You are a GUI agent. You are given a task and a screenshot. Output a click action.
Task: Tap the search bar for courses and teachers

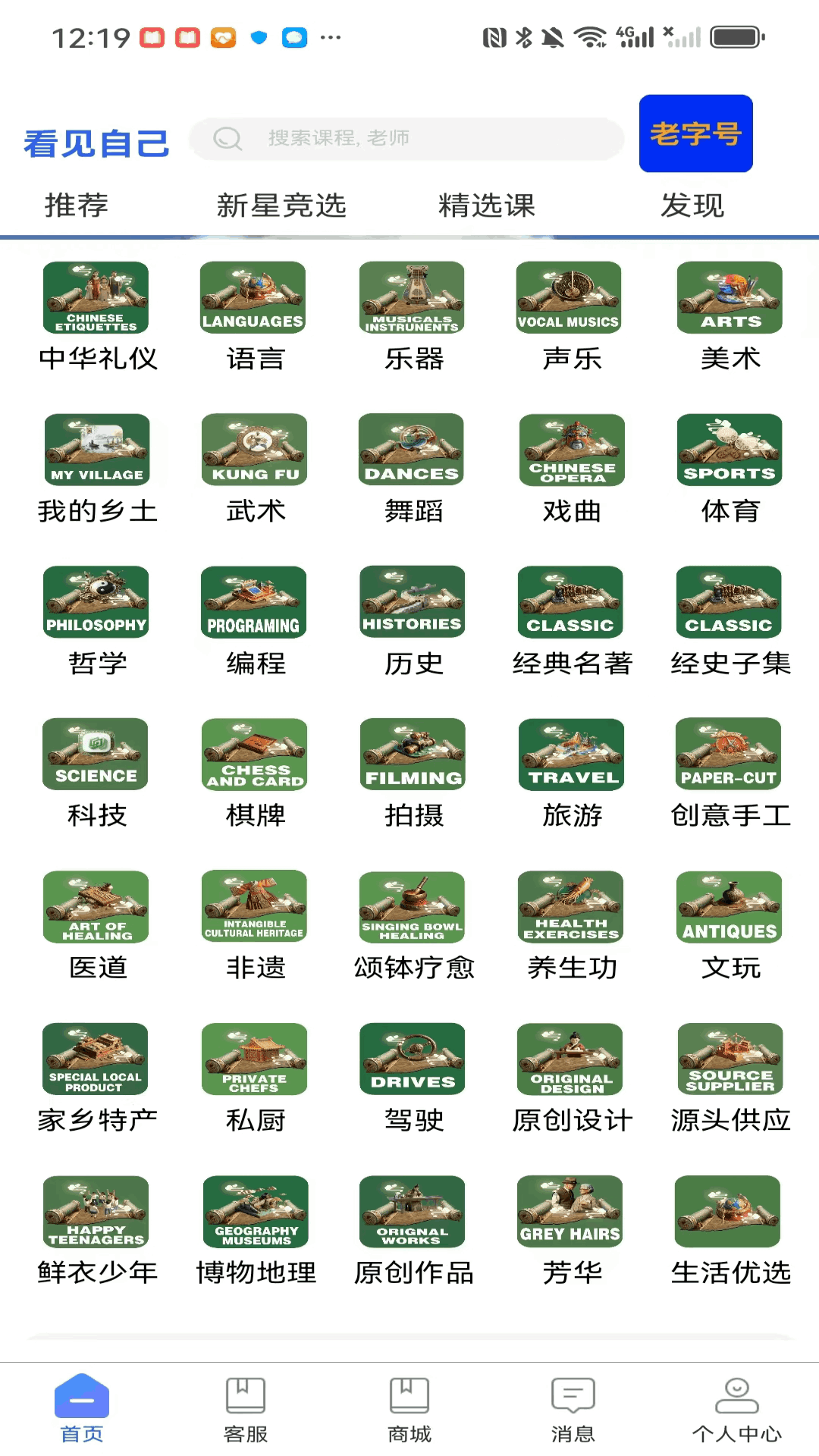[x=407, y=138]
